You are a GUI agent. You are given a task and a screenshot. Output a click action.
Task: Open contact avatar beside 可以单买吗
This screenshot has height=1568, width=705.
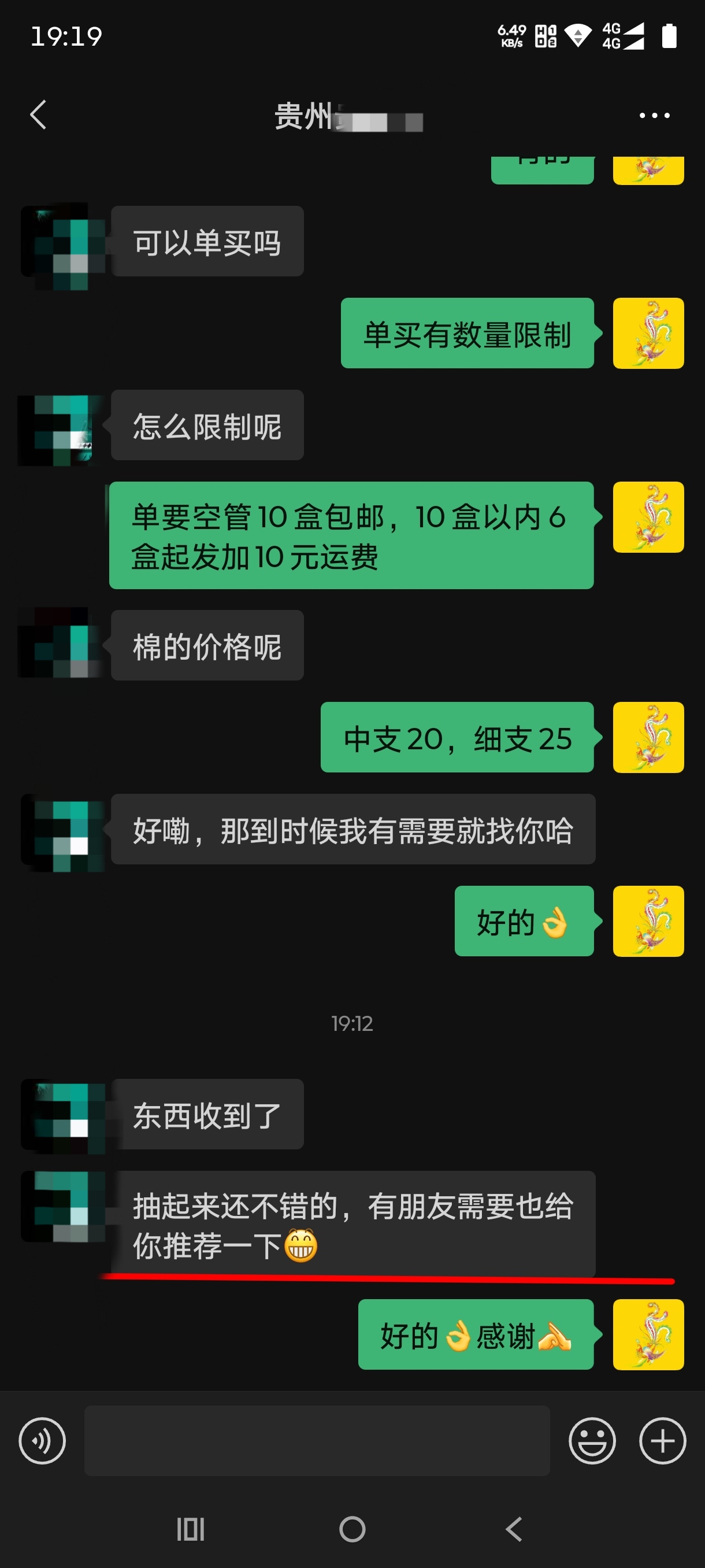pos(62,242)
